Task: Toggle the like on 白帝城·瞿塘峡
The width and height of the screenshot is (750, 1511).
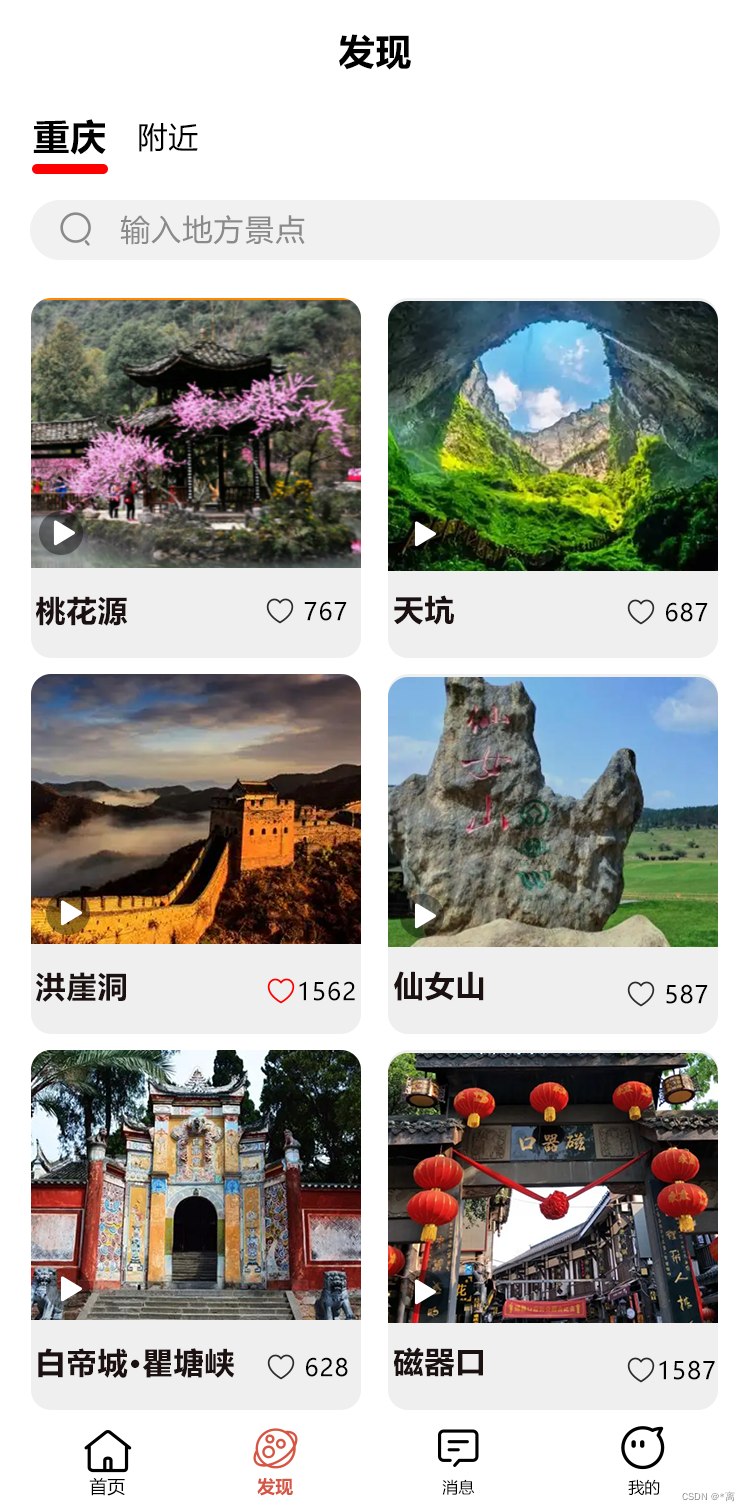Action: click(279, 1365)
